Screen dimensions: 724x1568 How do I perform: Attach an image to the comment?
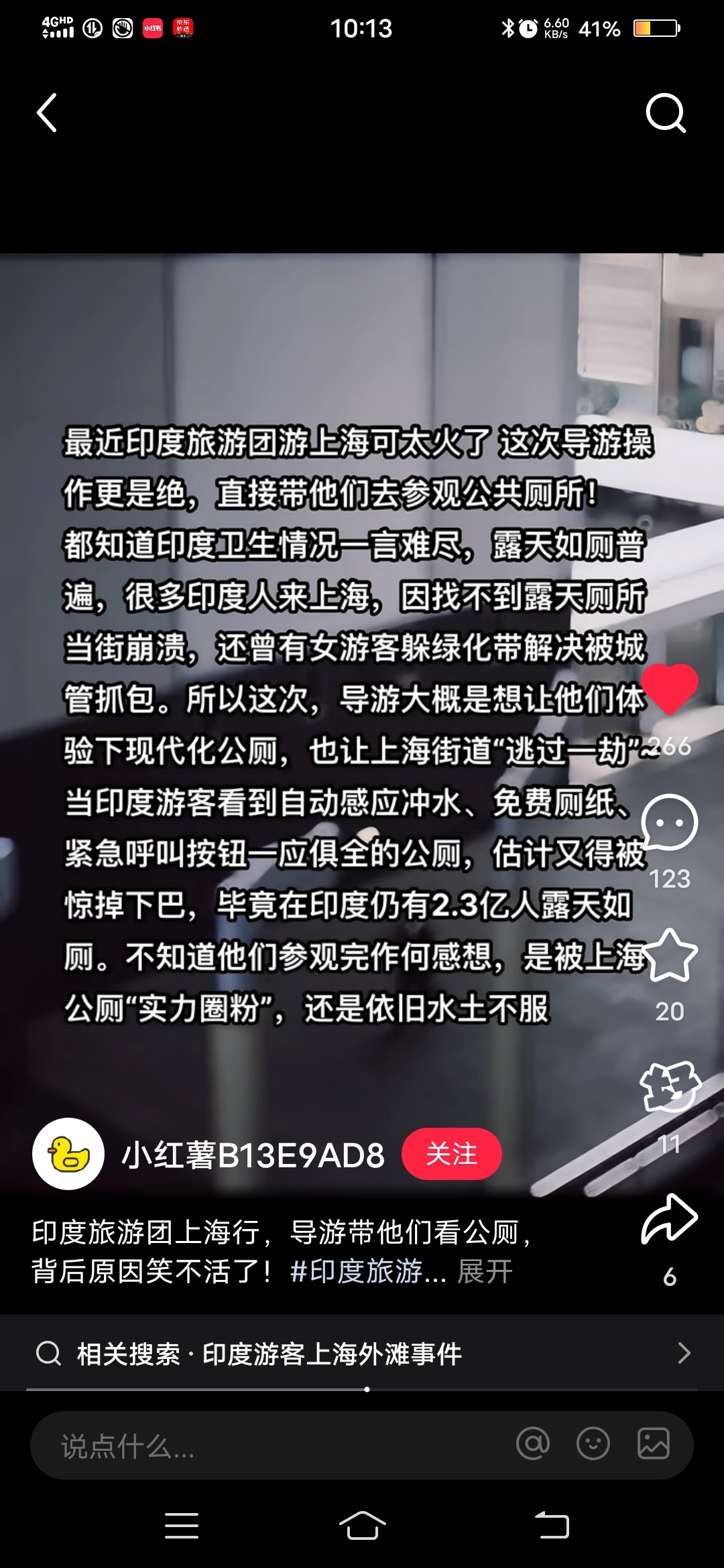[653, 1444]
